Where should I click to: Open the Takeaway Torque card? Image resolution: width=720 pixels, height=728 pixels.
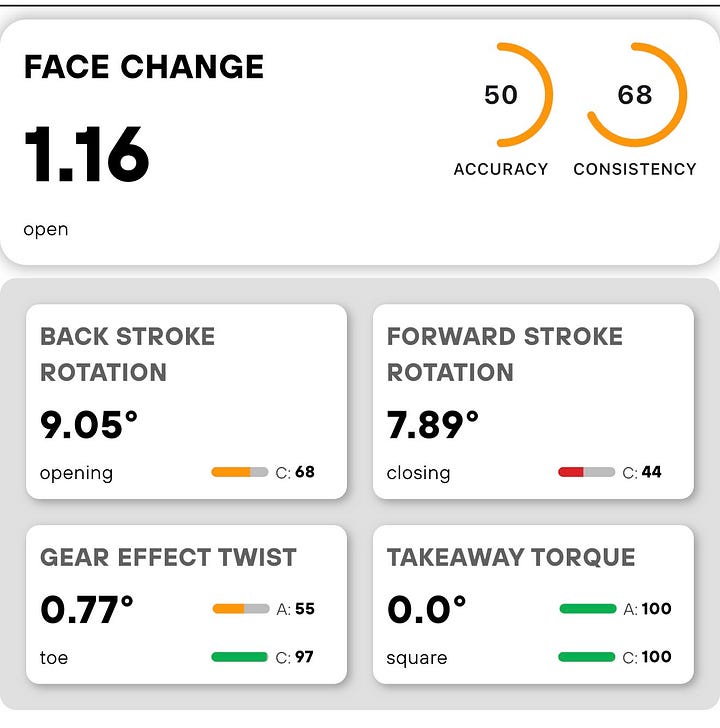click(x=533, y=604)
